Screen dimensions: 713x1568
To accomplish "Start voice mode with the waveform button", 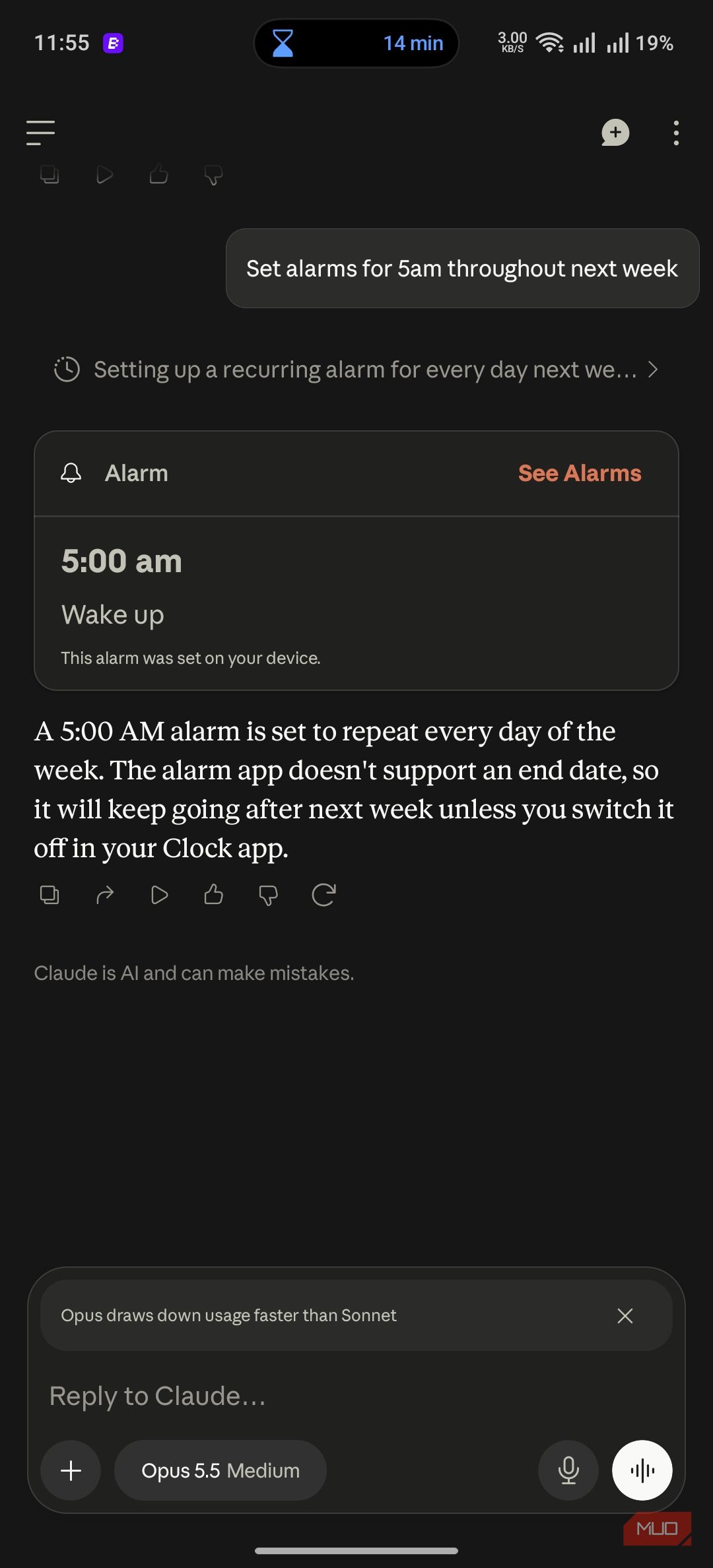I will 642,1470.
